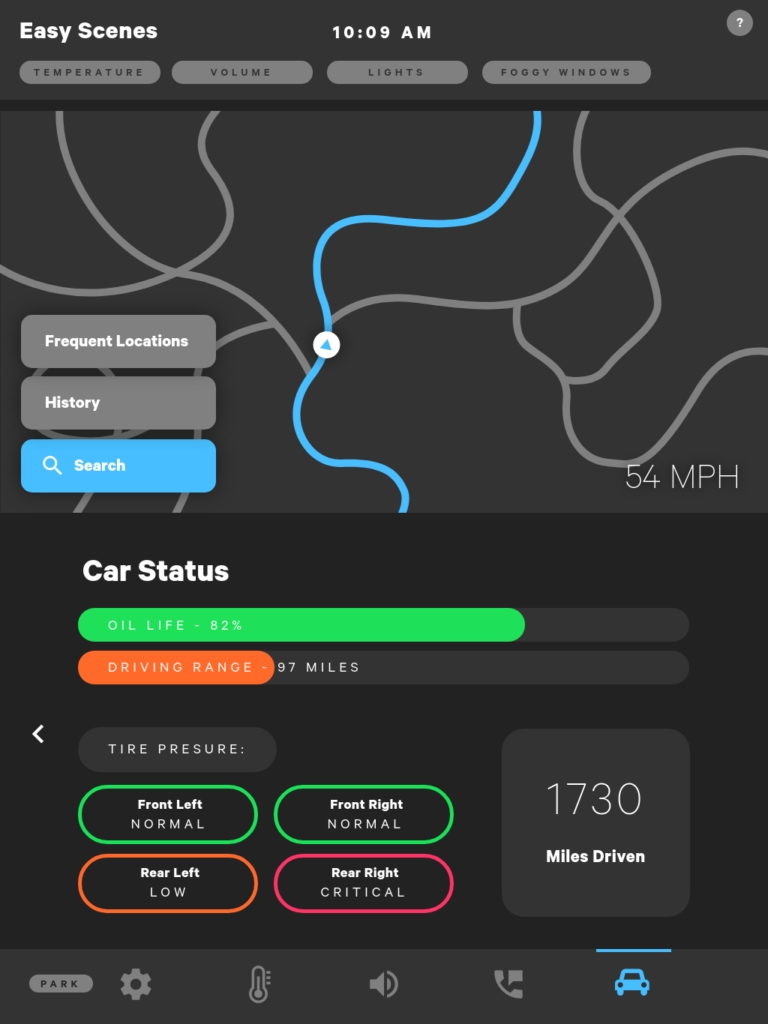This screenshot has width=768, height=1024.
Task: Activate the Lights scene
Action: 397,71
